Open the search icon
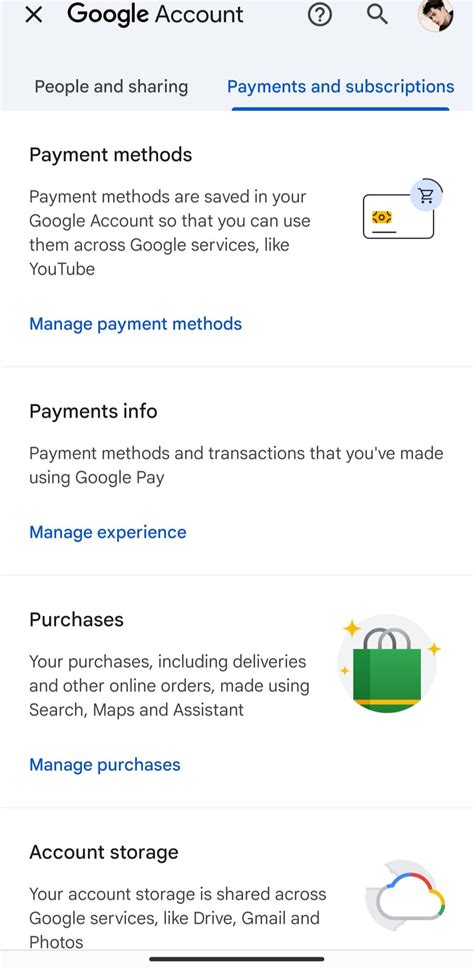 coord(377,14)
